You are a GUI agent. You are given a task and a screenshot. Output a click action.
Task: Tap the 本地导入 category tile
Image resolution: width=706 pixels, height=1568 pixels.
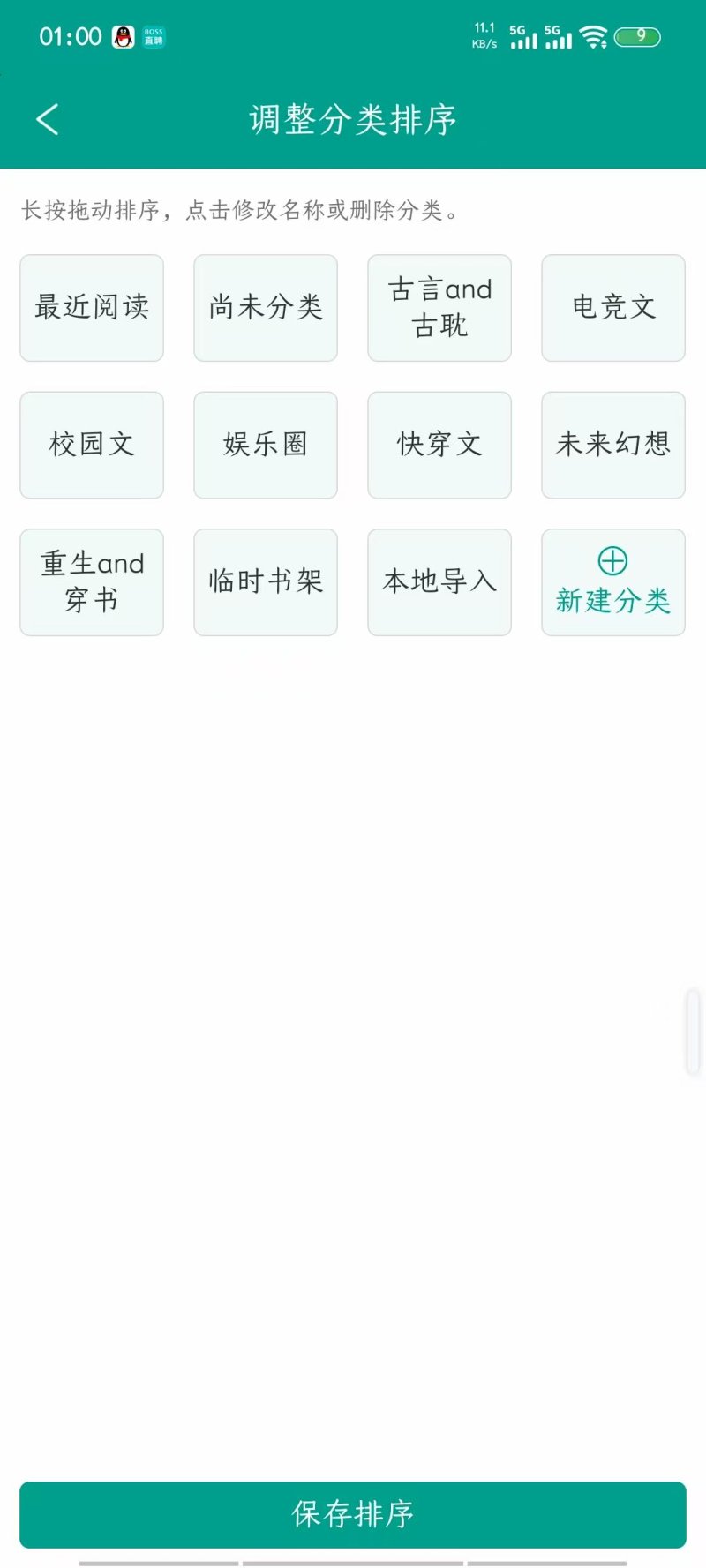pos(439,582)
